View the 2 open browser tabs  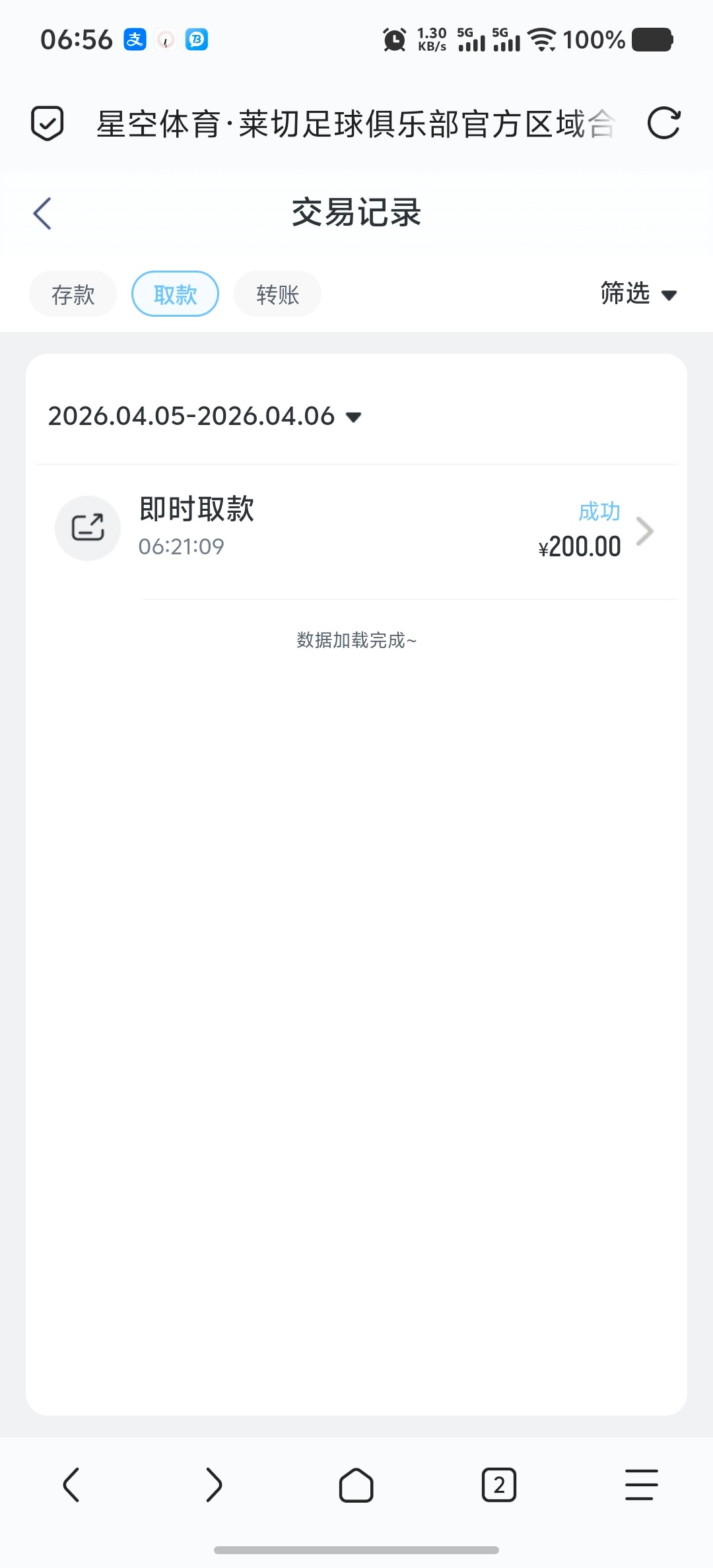(499, 1486)
